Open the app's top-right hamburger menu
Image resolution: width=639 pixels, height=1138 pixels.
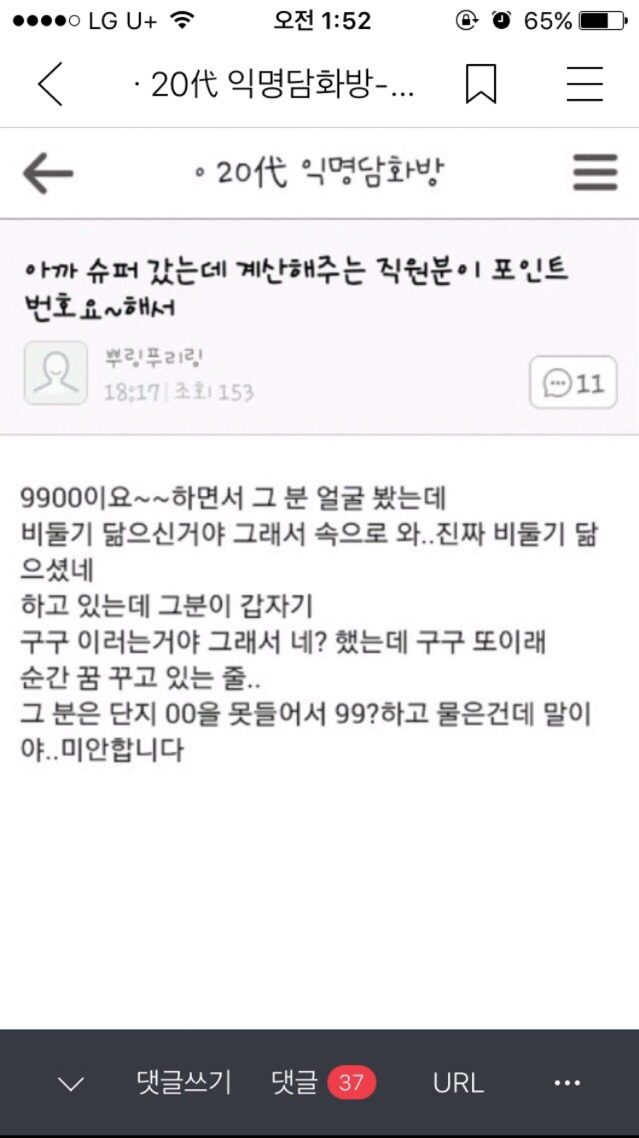585,85
